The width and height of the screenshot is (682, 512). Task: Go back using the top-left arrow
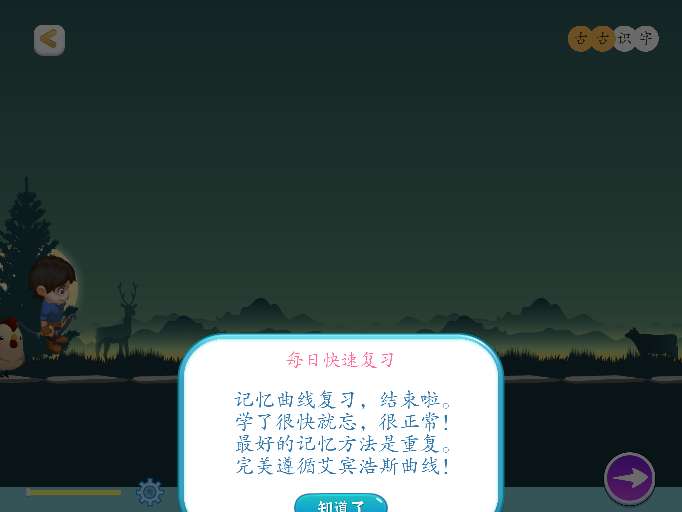(49, 39)
